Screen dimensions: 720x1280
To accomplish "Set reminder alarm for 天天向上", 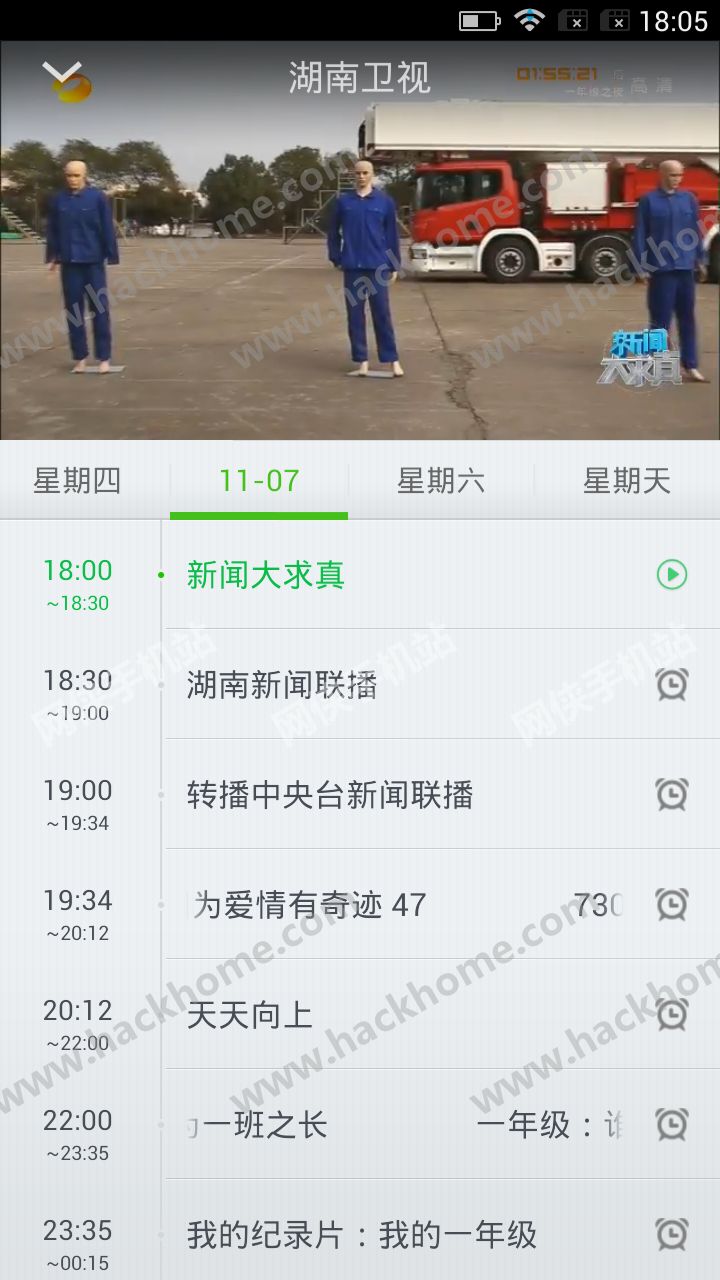I will 672,1014.
